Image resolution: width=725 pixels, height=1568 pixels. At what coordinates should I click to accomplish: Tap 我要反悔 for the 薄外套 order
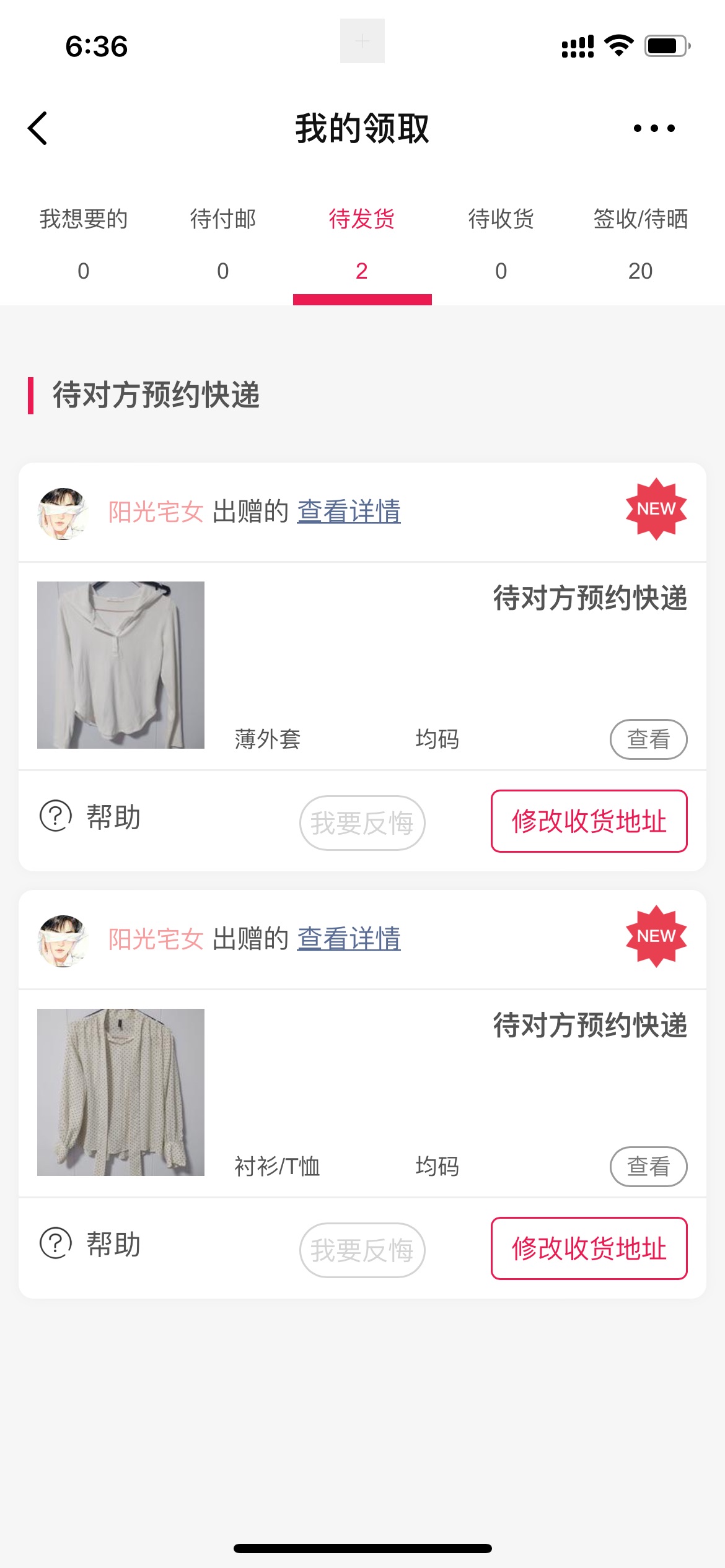coord(362,823)
